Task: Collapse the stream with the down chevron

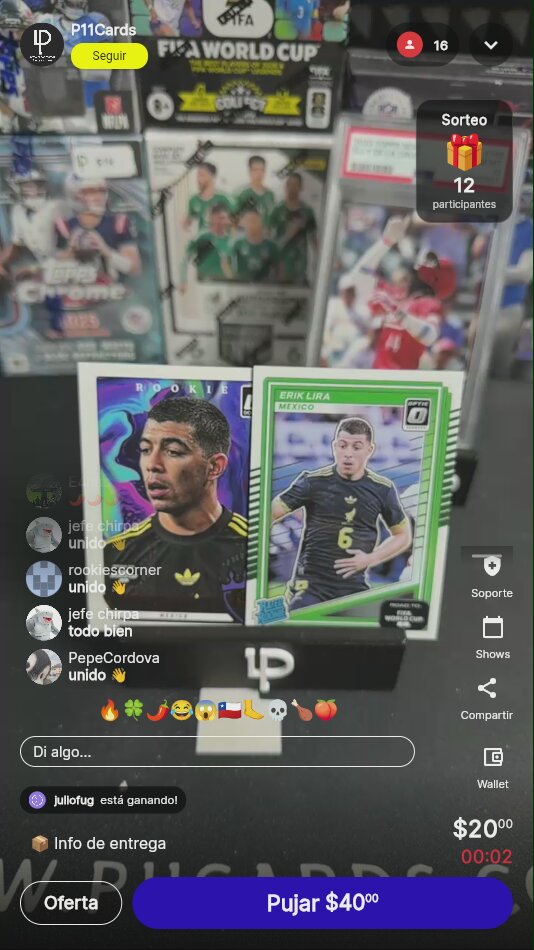Action: coord(491,45)
